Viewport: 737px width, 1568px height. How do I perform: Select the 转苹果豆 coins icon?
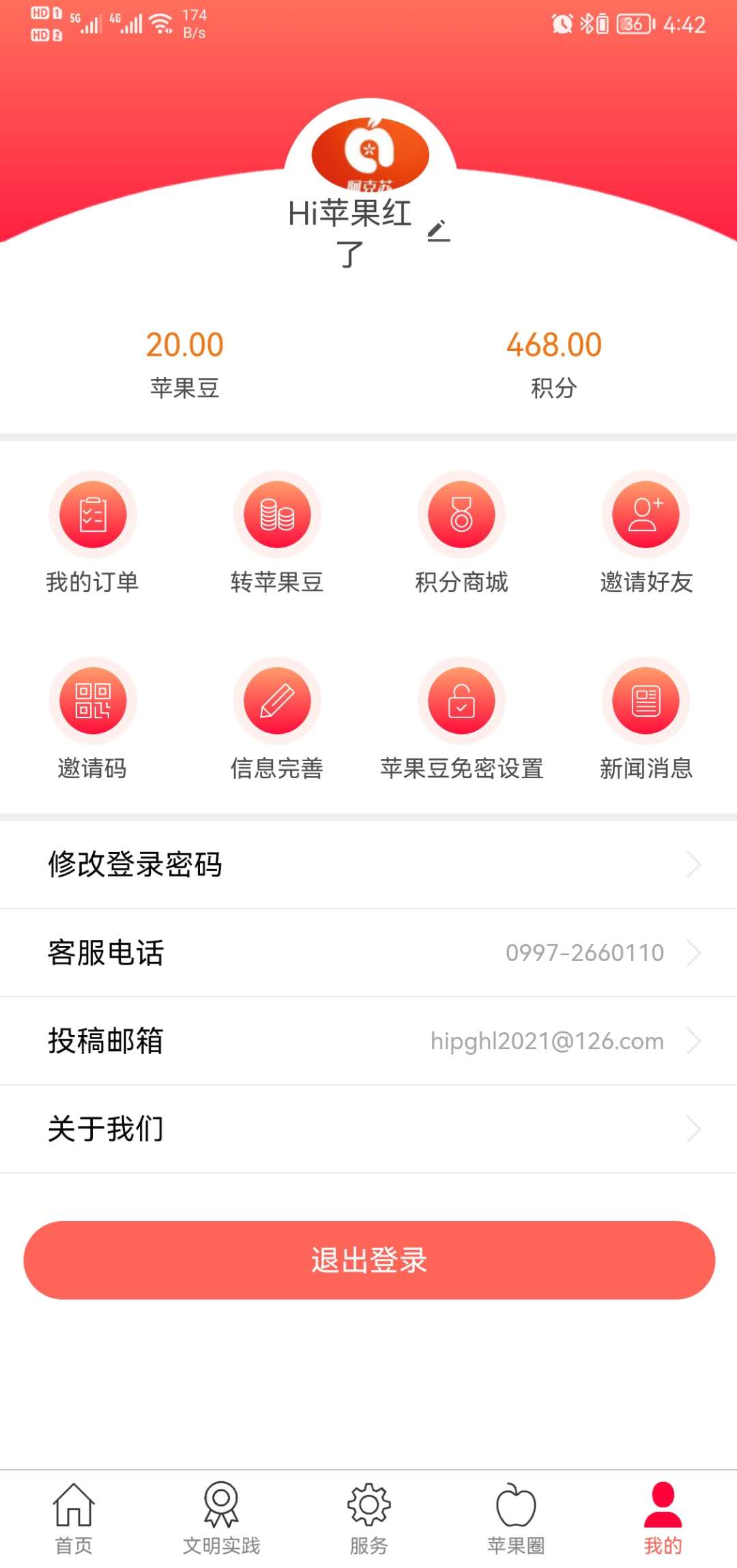(x=276, y=515)
